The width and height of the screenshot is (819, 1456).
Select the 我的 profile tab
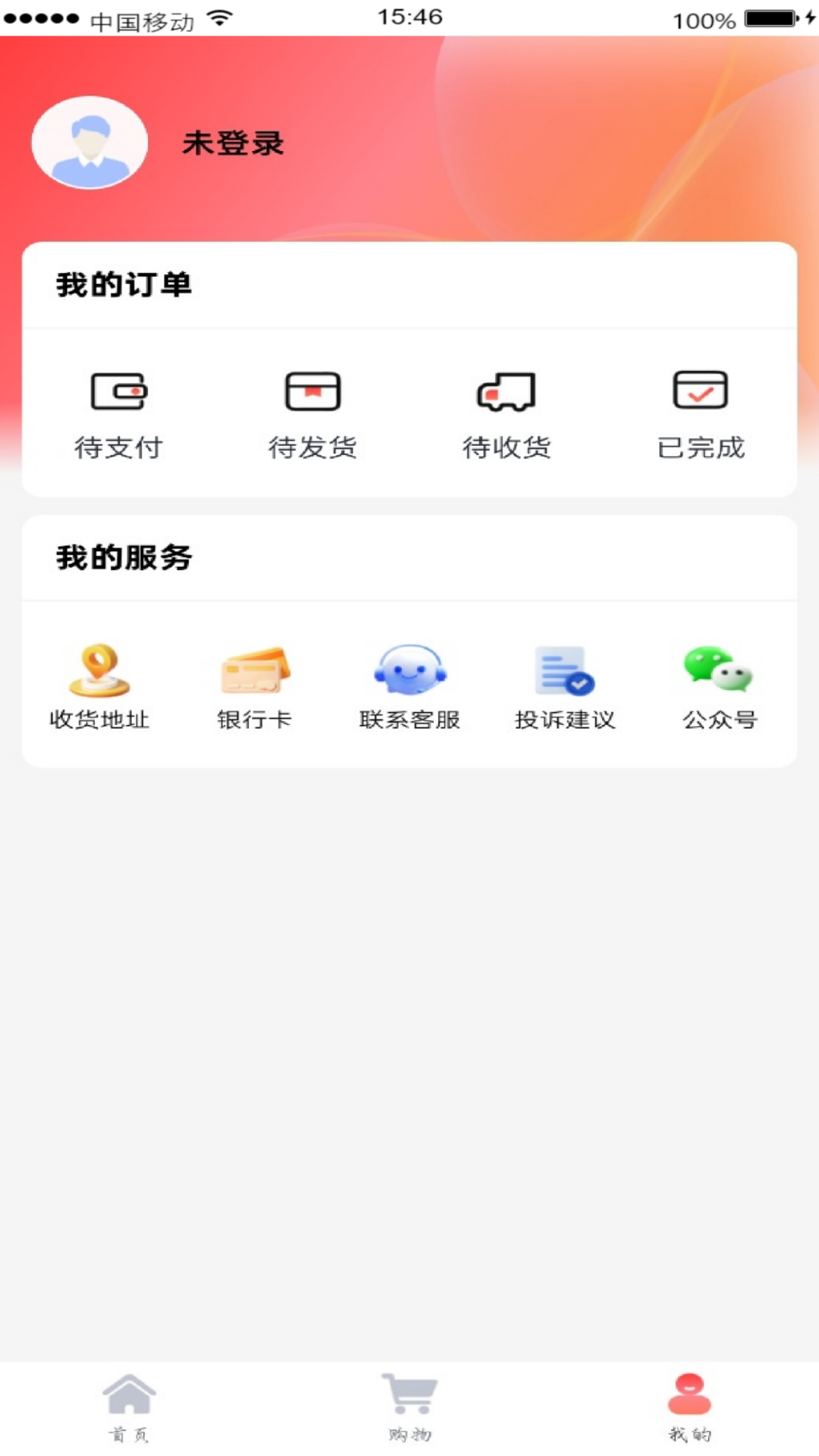(688, 1404)
